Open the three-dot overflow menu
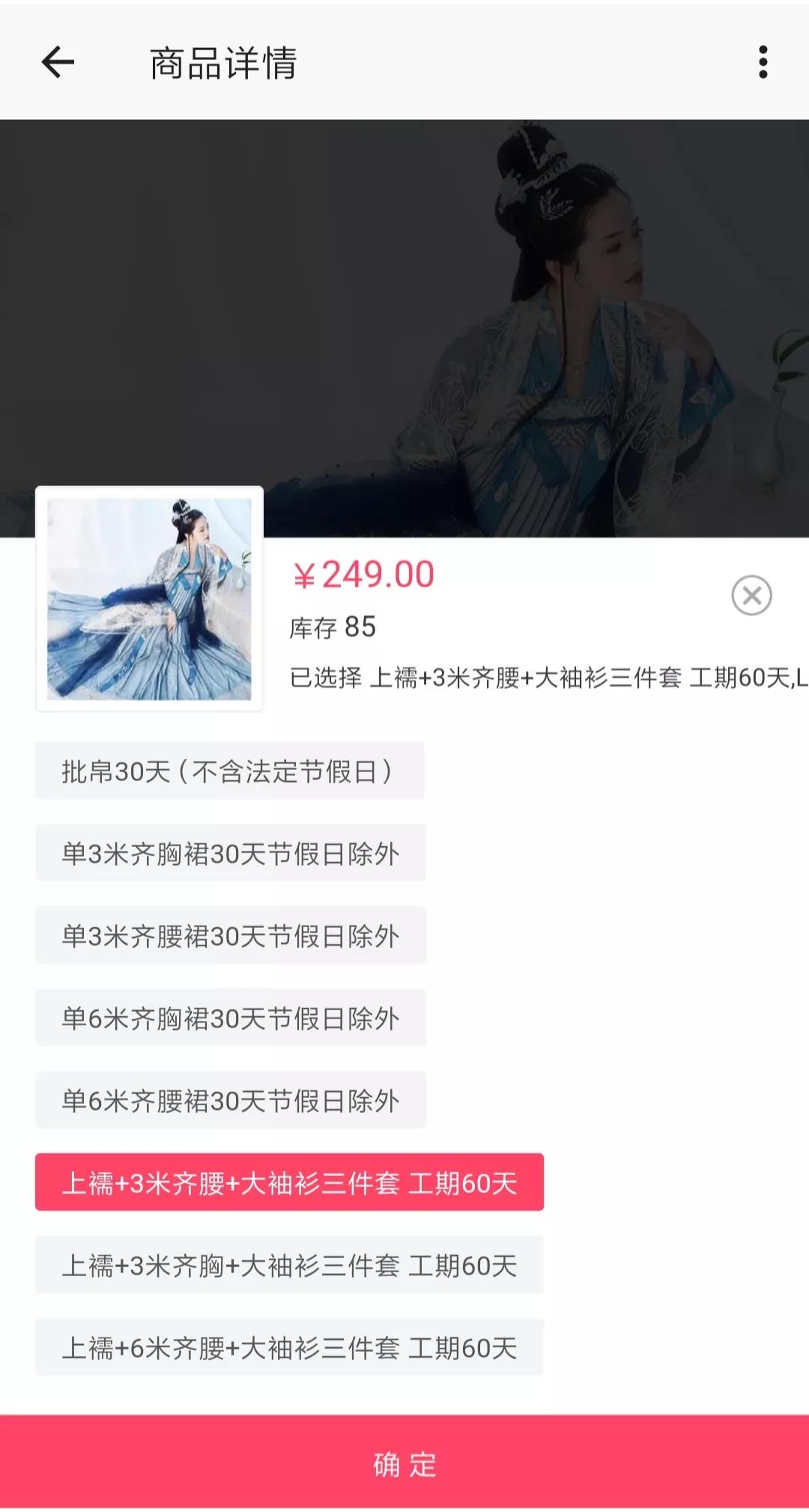 click(x=763, y=62)
